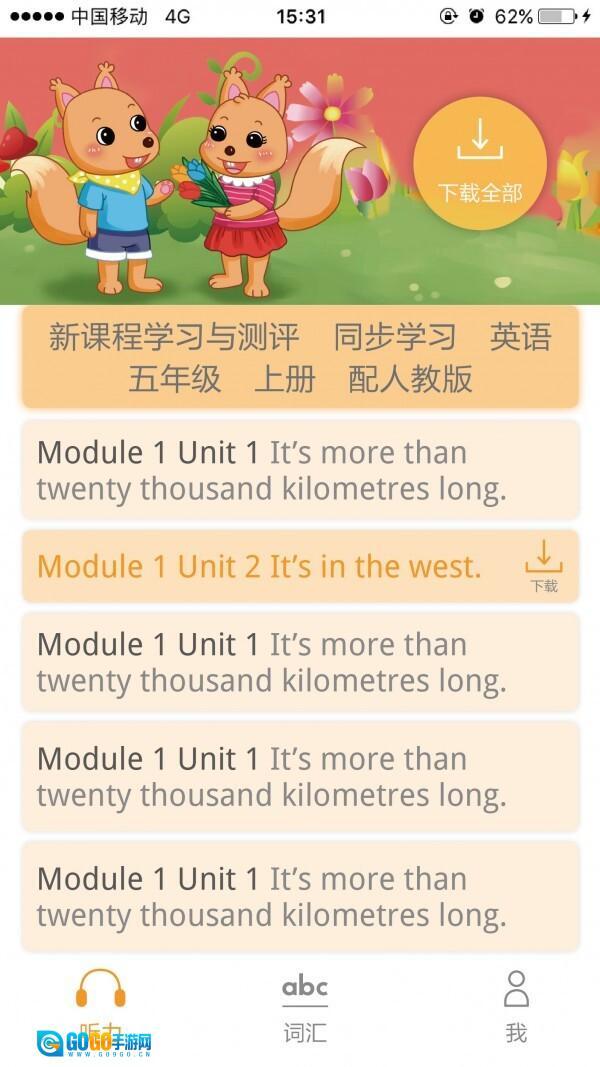Viewport: 600px width, 1067px height.
Task: Switch to the 词汇 vocabulary tab
Action: tap(304, 1008)
